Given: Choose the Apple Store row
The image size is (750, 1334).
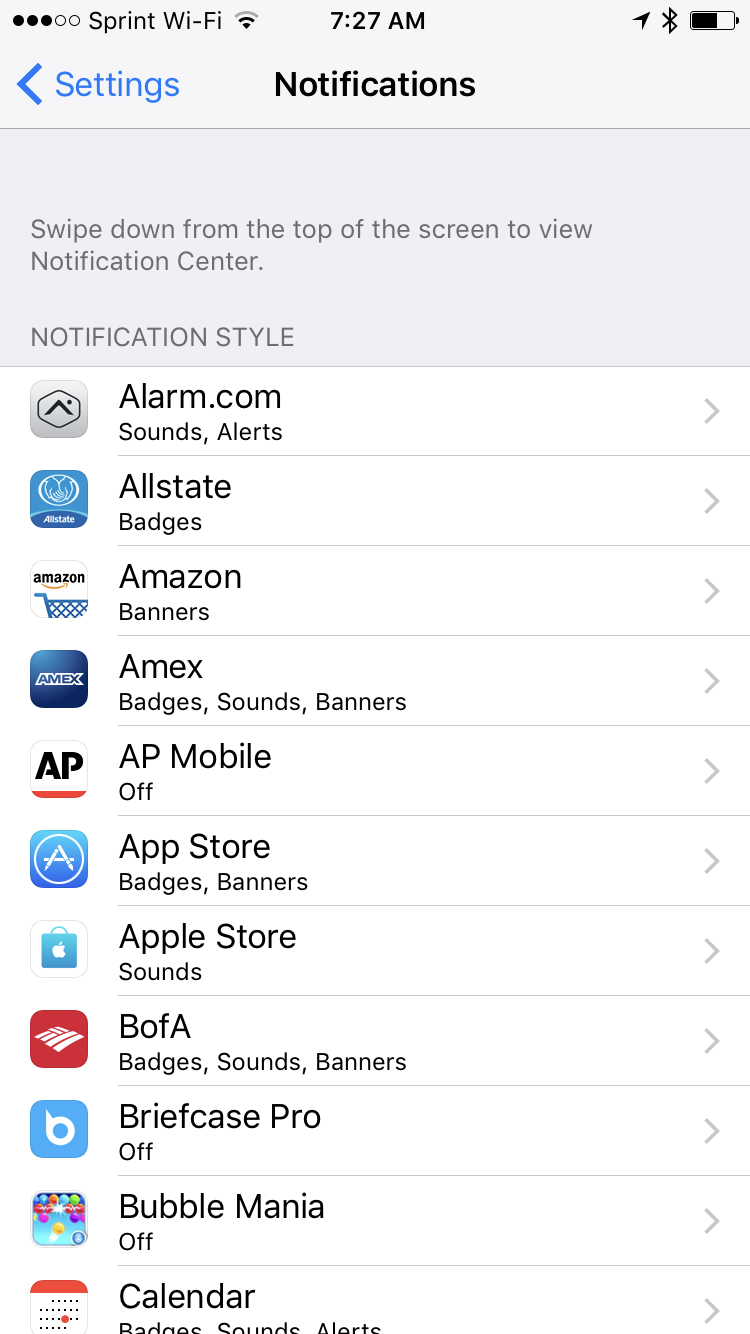Looking at the screenshot, I should (375, 951).
